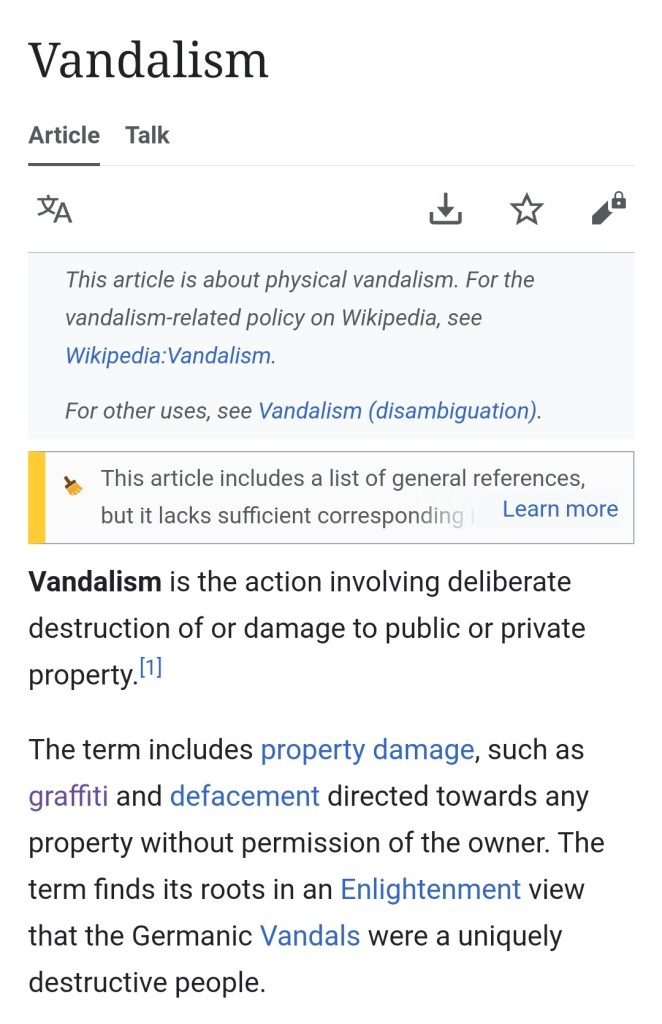Image resolution: width=662 pixels, height=1024 pixels.
Task: Download this article
Action: pos(445,209)
